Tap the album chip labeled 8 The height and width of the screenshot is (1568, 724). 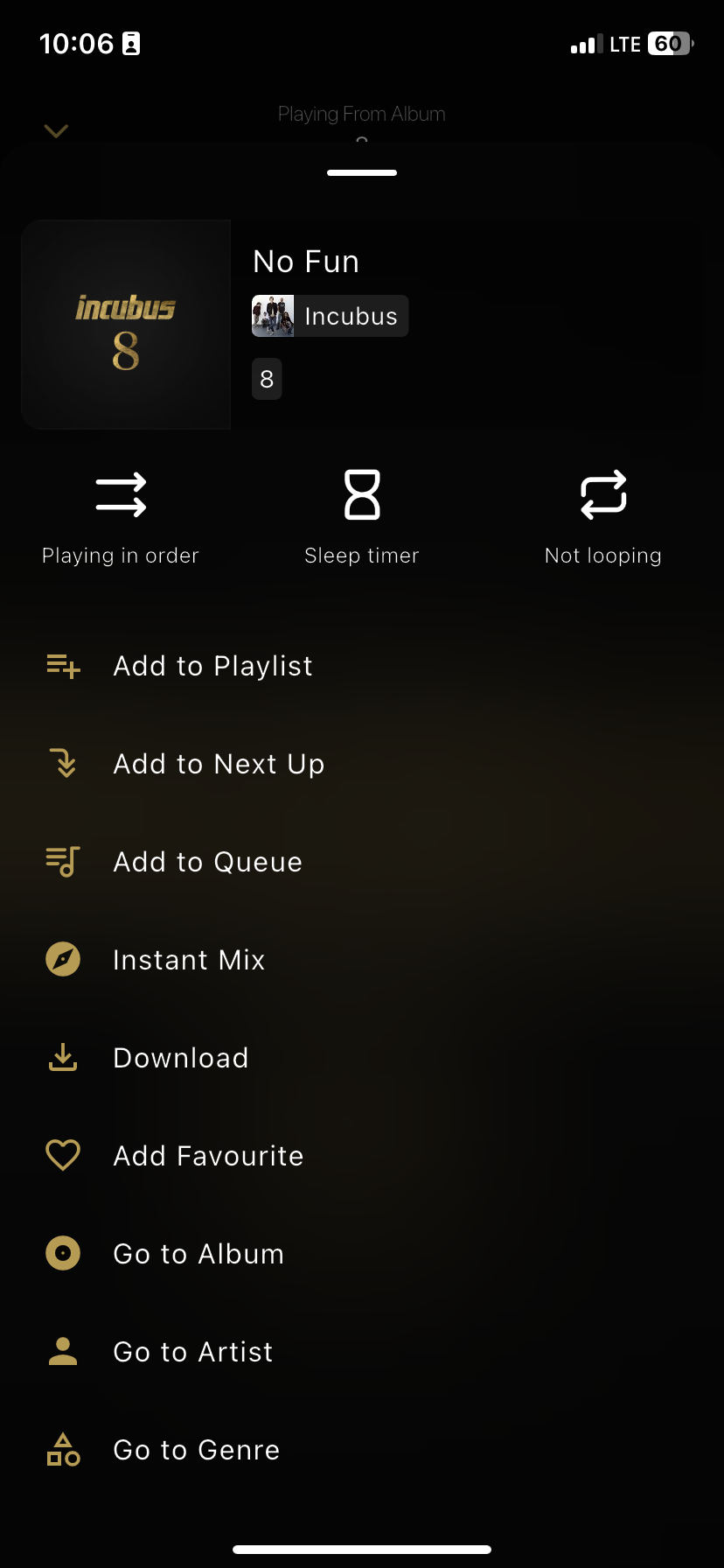267,380
